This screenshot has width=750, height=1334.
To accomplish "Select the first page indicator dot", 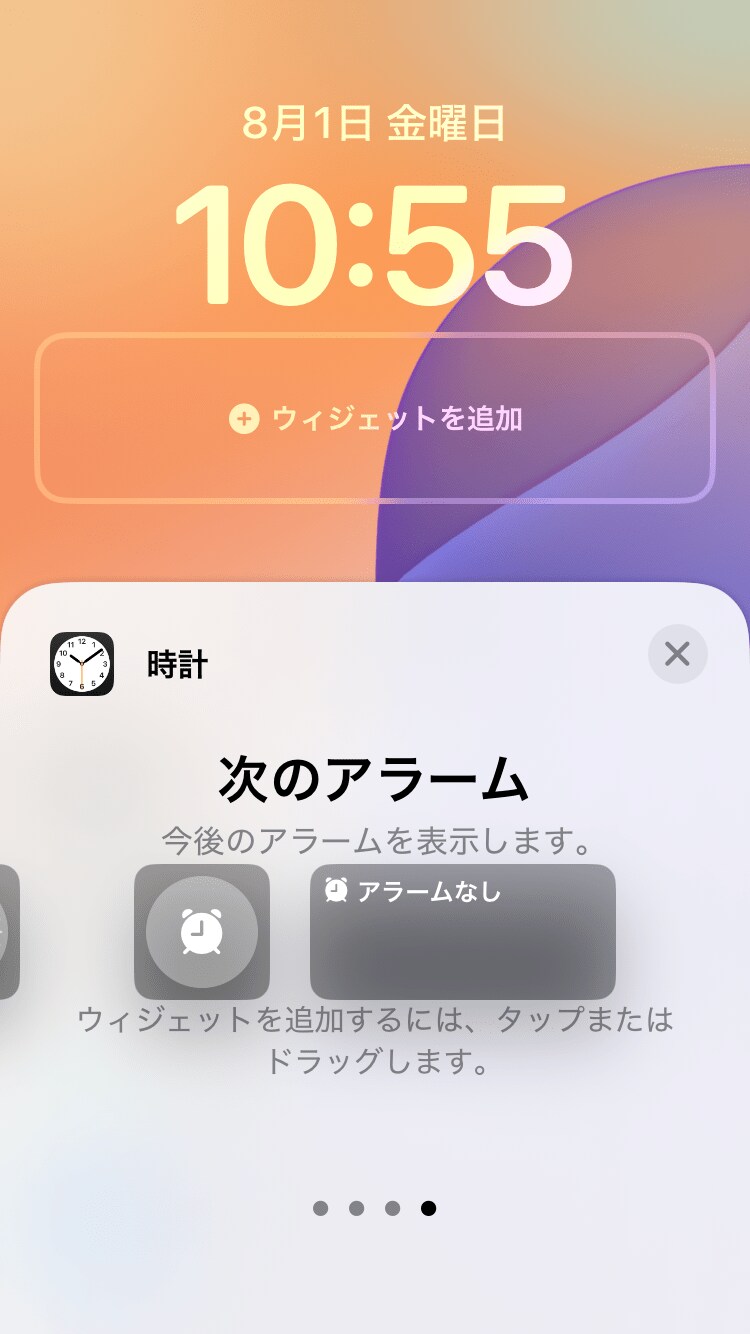I will 321,1207.
